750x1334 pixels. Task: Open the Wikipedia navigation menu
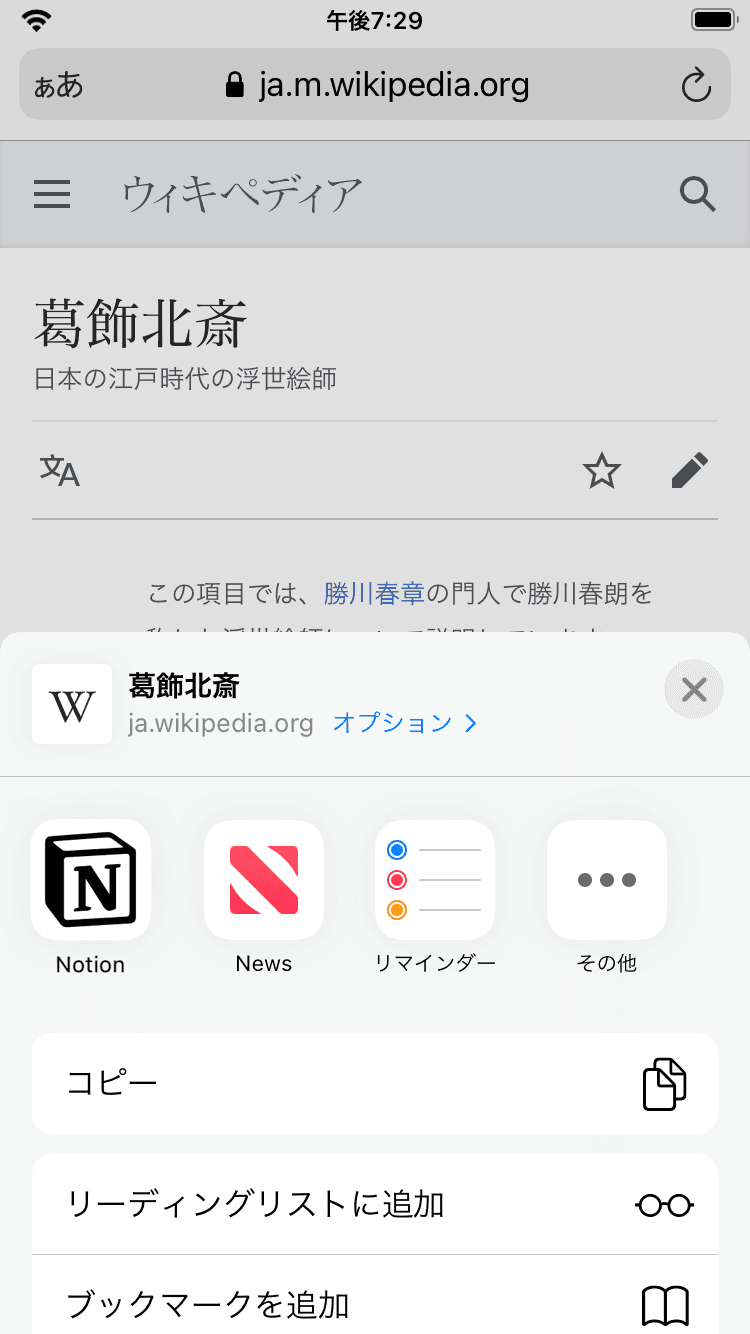click(x=52, y=194)
